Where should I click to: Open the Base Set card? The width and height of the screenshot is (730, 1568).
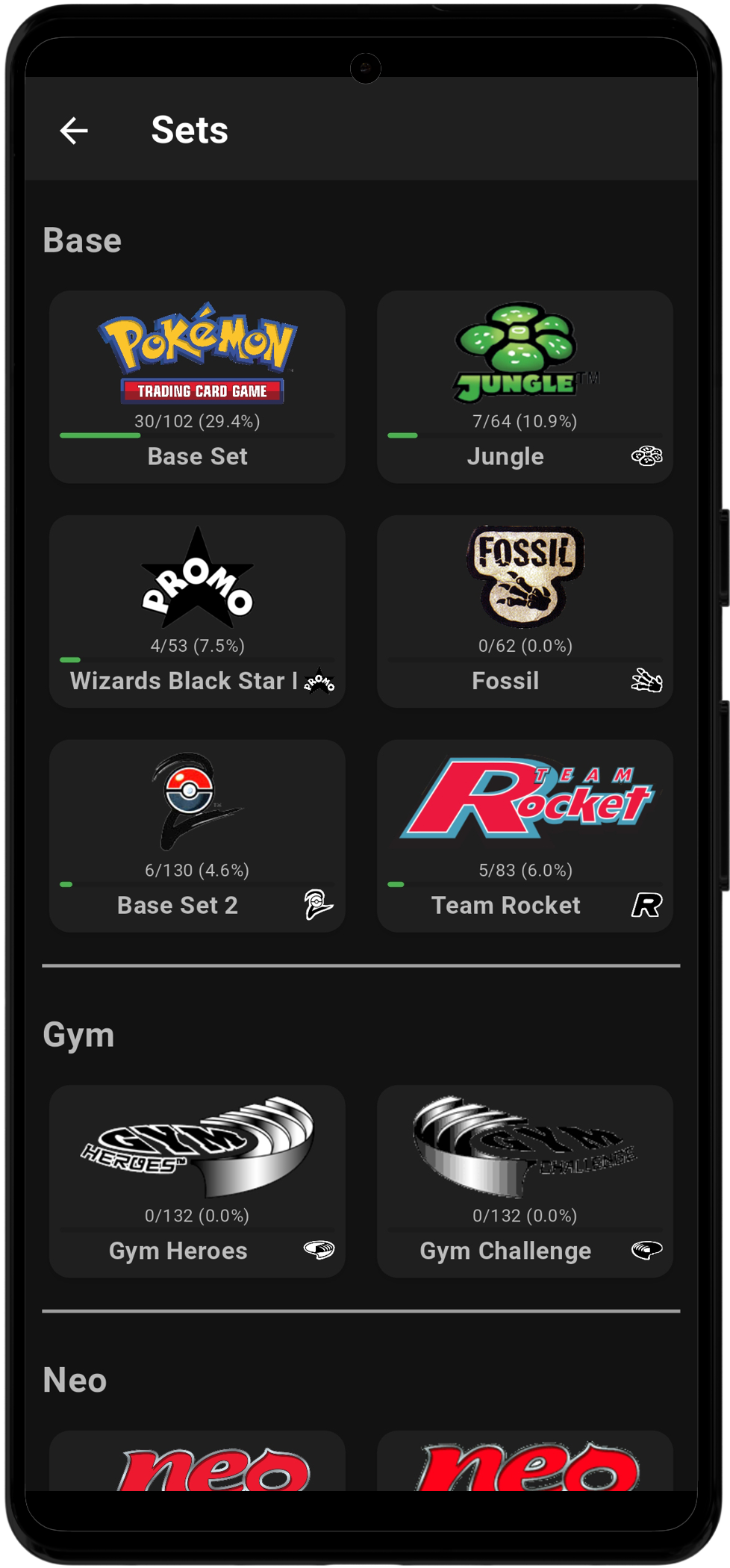click(x=197, y=387)
